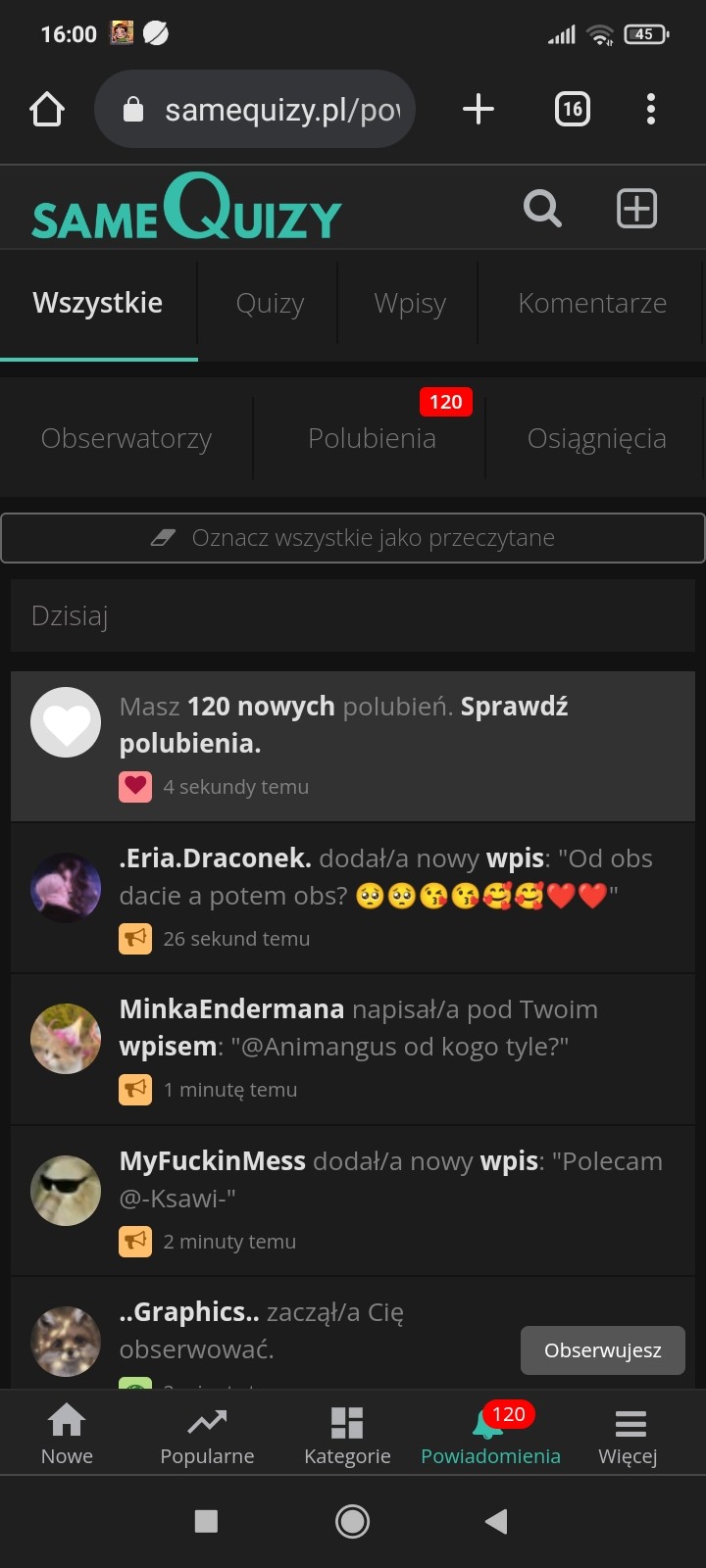Open the Więcej menu
Image resolution: width=706 pixels, height=1568 pixels.
click(x=628, y=1434)
